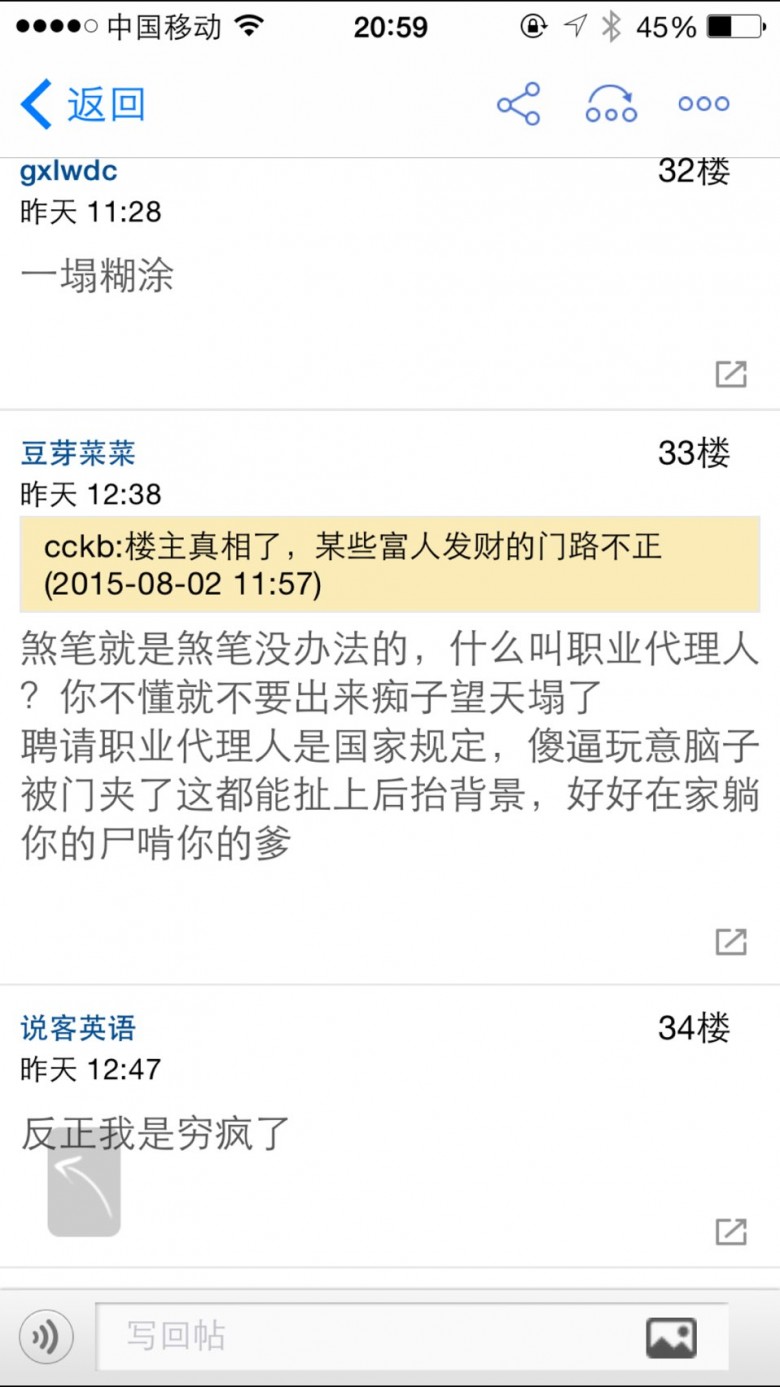Go back using the 返回 button
This screenshot has height=1387, width=780.
pos(83,104)
